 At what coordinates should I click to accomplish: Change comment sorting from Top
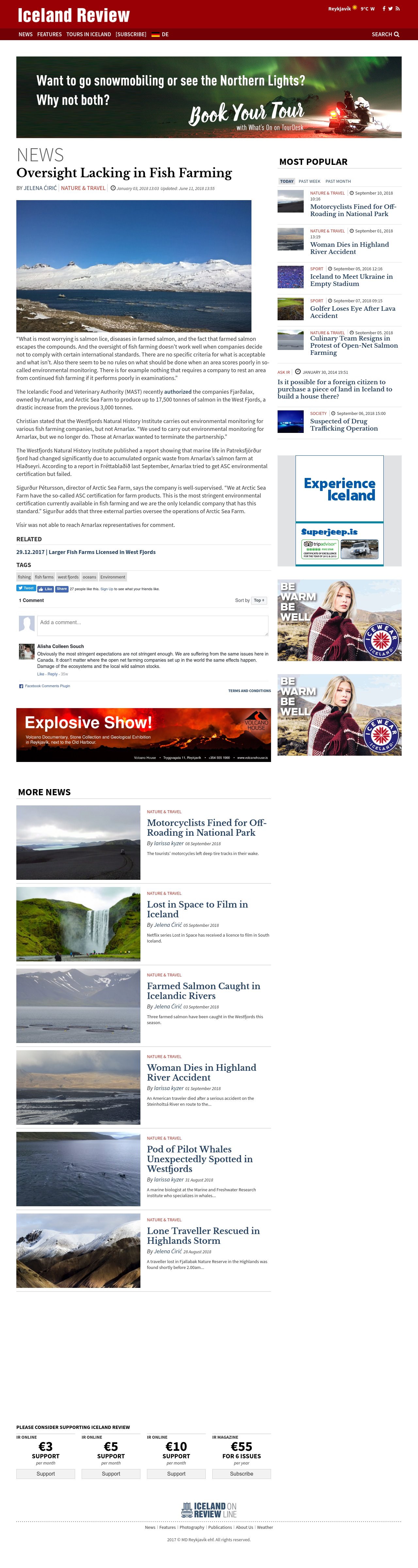259,600
